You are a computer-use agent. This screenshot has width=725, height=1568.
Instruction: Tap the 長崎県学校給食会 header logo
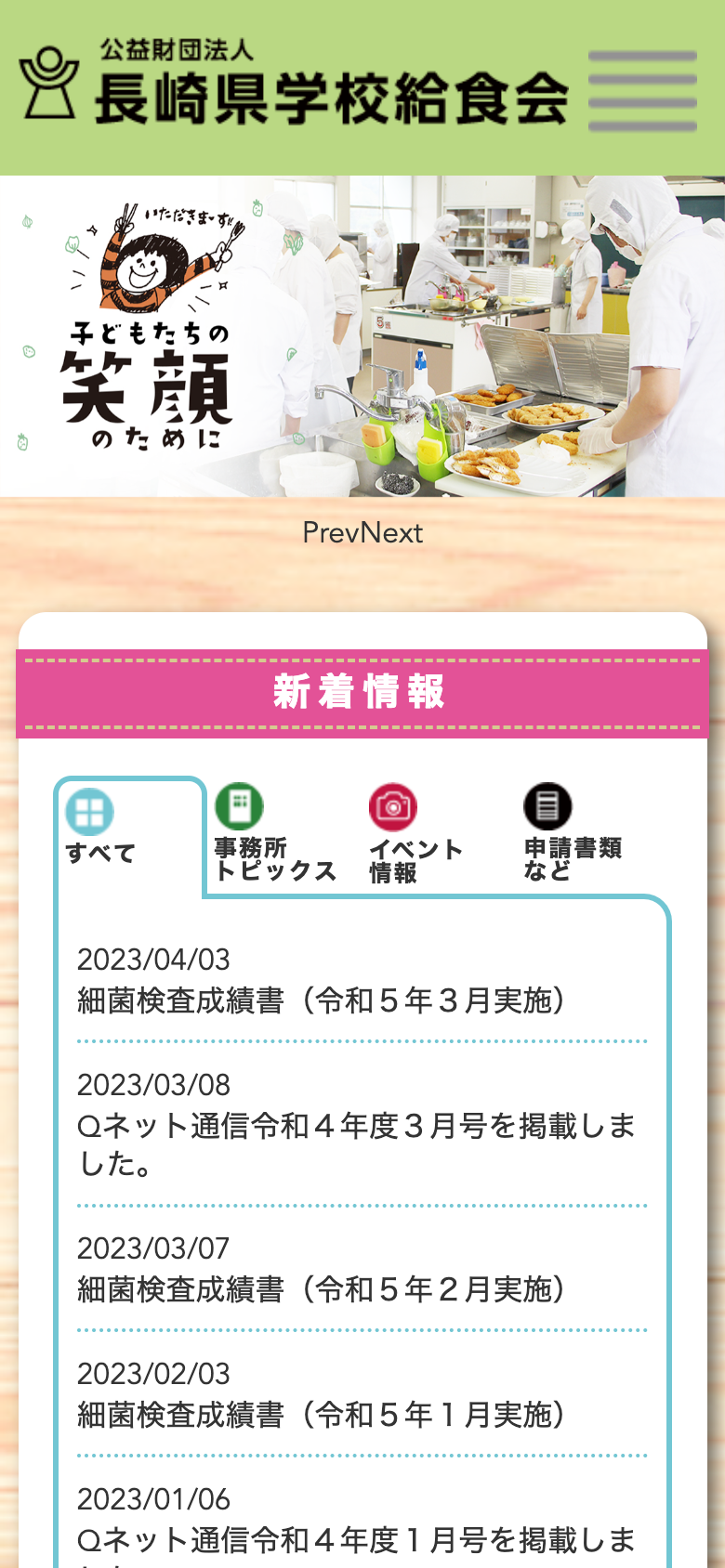tap(294, 85)
